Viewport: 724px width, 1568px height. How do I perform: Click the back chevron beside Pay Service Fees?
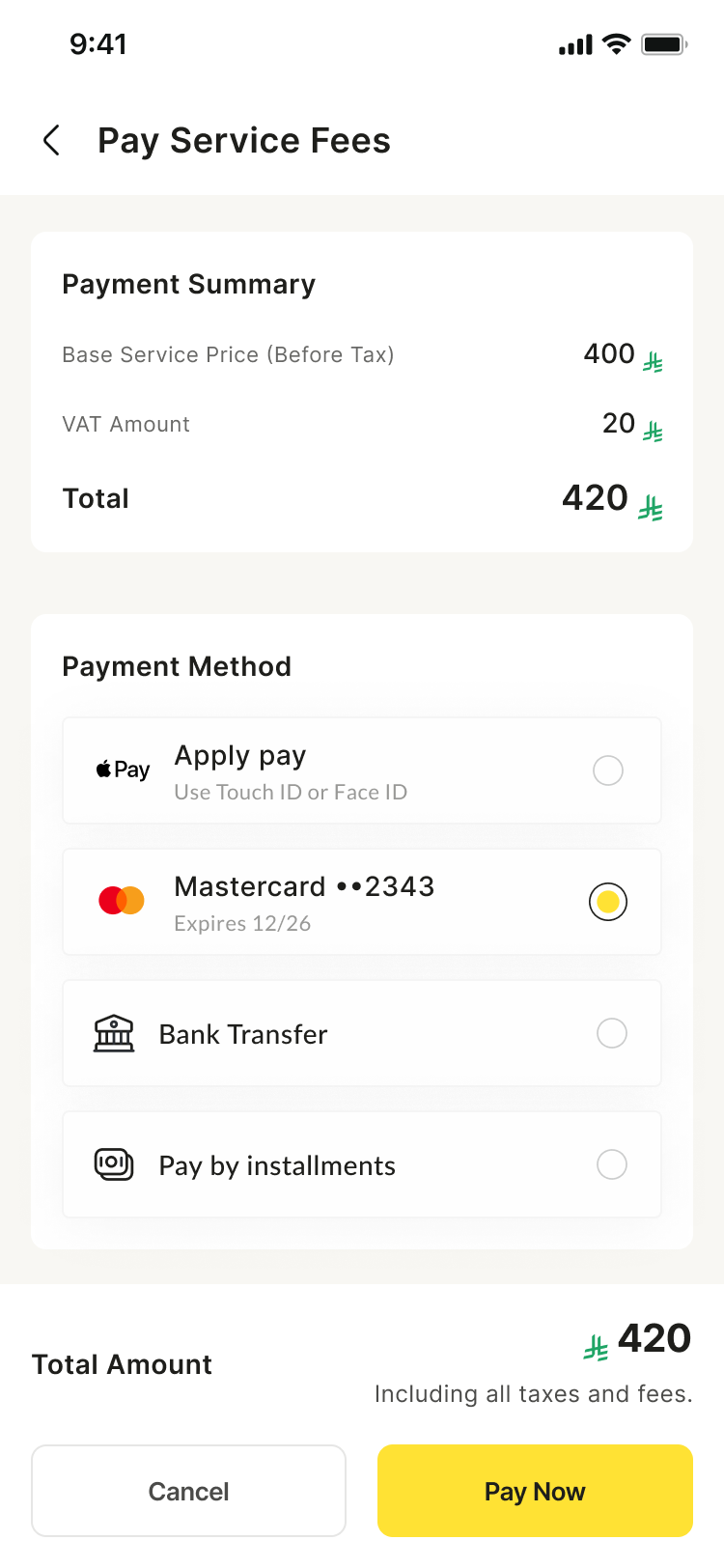(x=50, y=140)
